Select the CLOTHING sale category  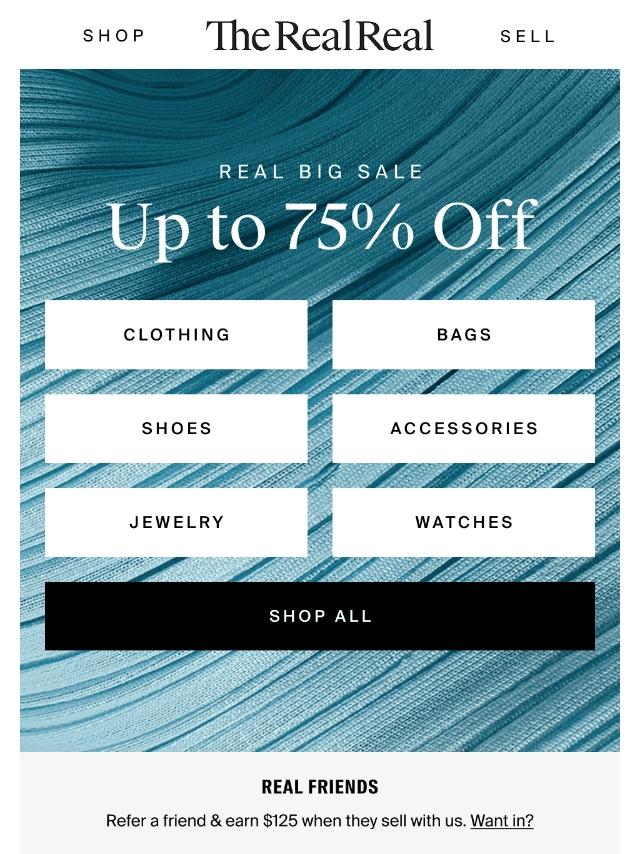coord(176,335)
